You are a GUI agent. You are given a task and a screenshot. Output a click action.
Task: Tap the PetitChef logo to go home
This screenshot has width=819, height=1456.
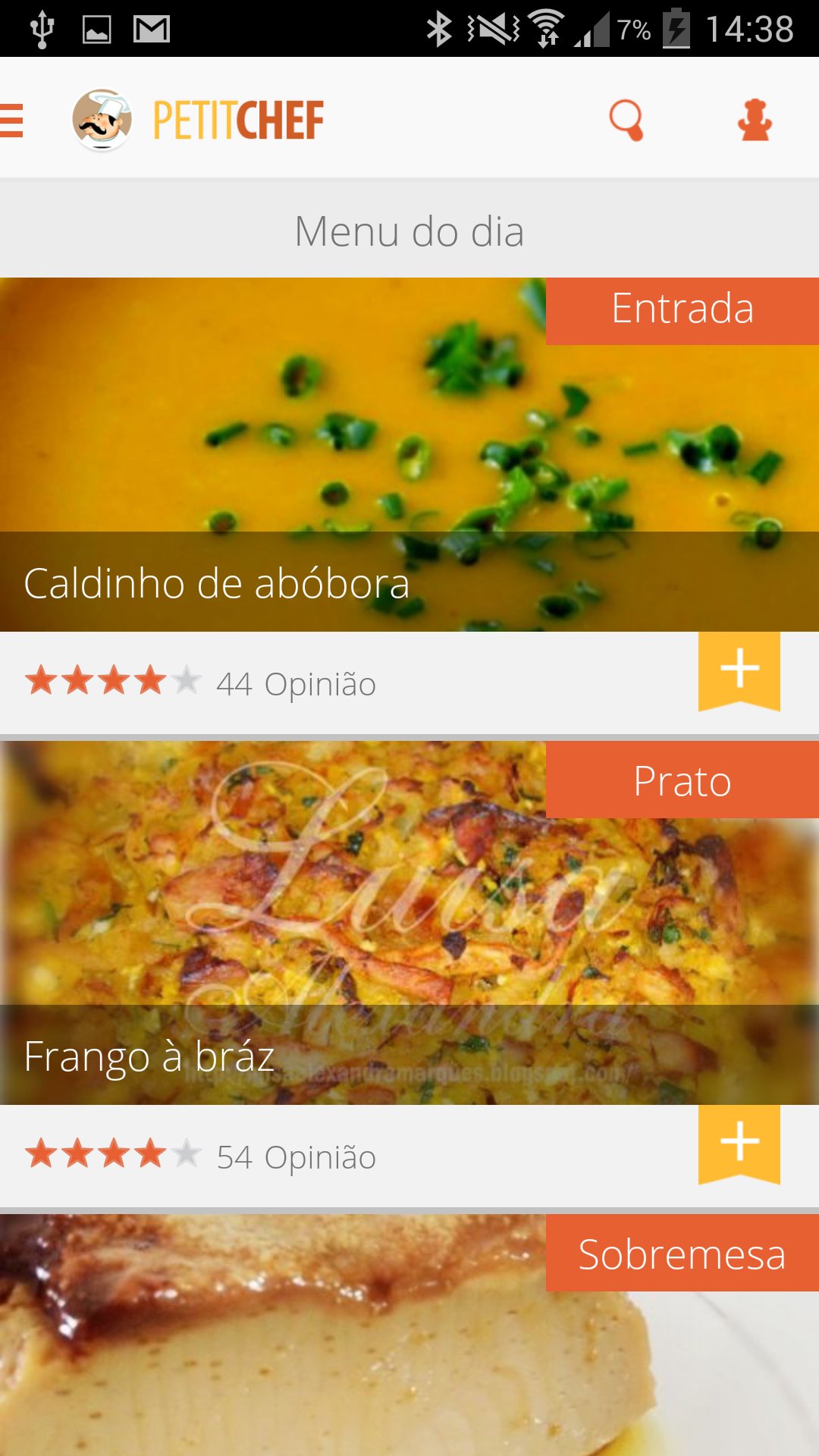[x=198, y=120]
